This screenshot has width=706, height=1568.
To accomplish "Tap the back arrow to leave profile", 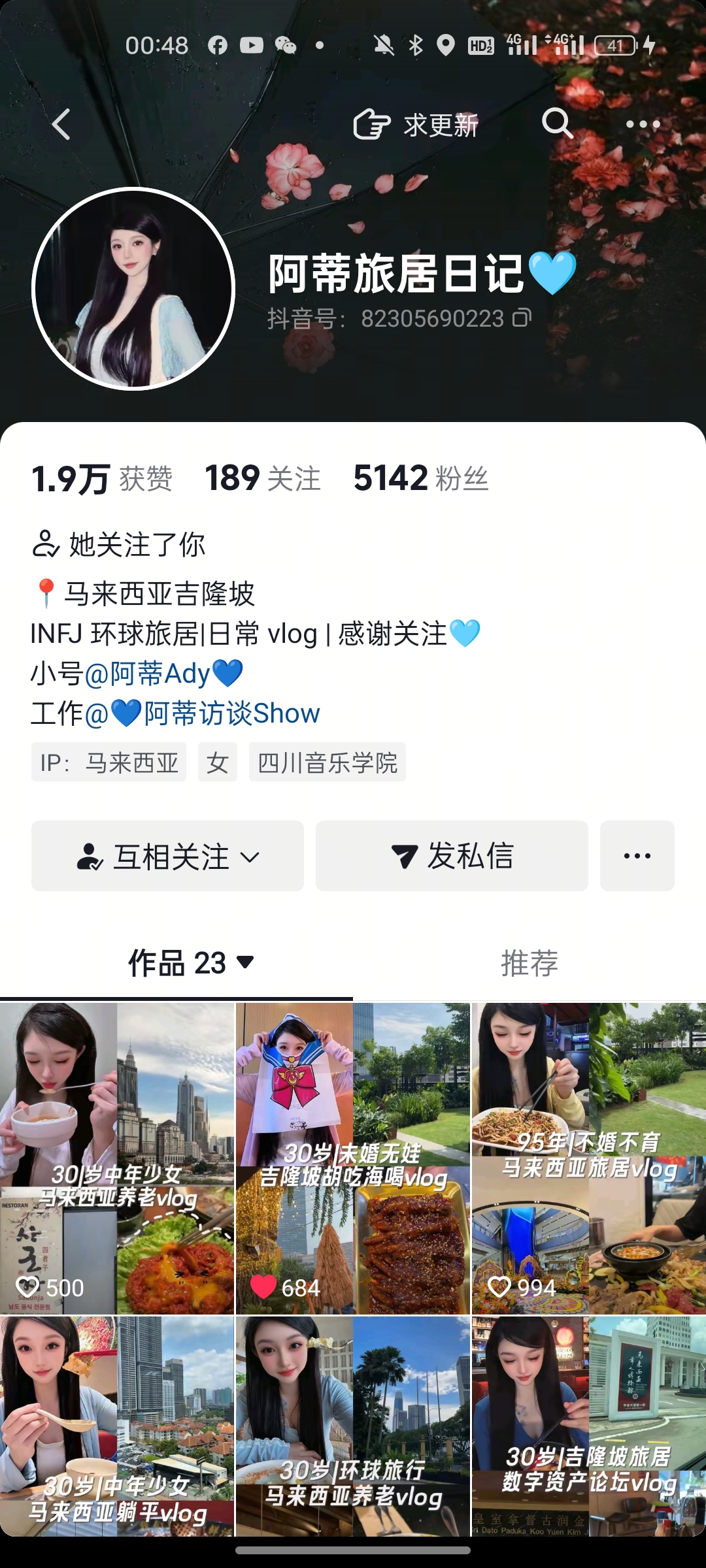I will (62, 124).
